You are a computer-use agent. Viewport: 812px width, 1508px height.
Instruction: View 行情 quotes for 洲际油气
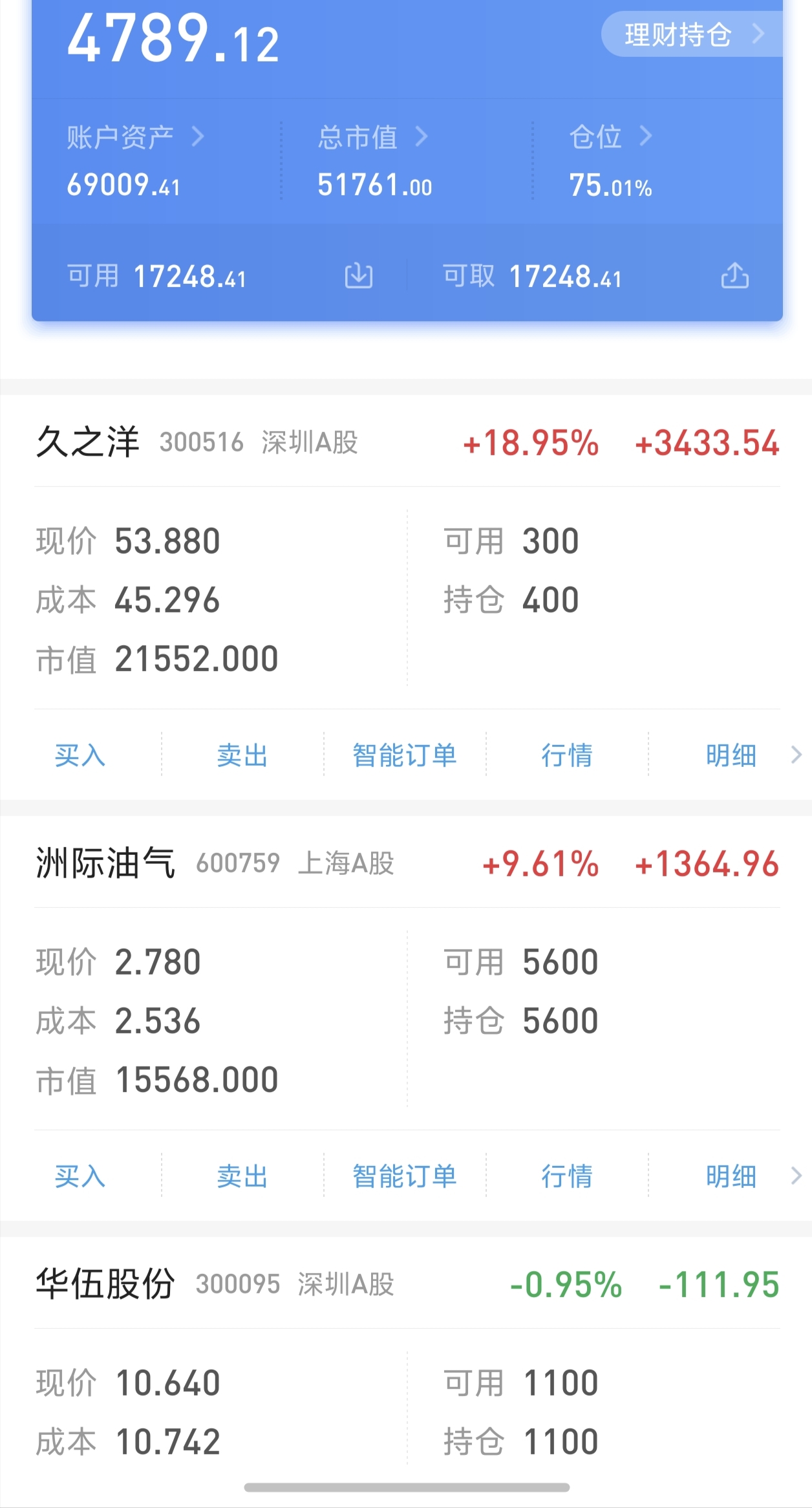click(567, 1176)
